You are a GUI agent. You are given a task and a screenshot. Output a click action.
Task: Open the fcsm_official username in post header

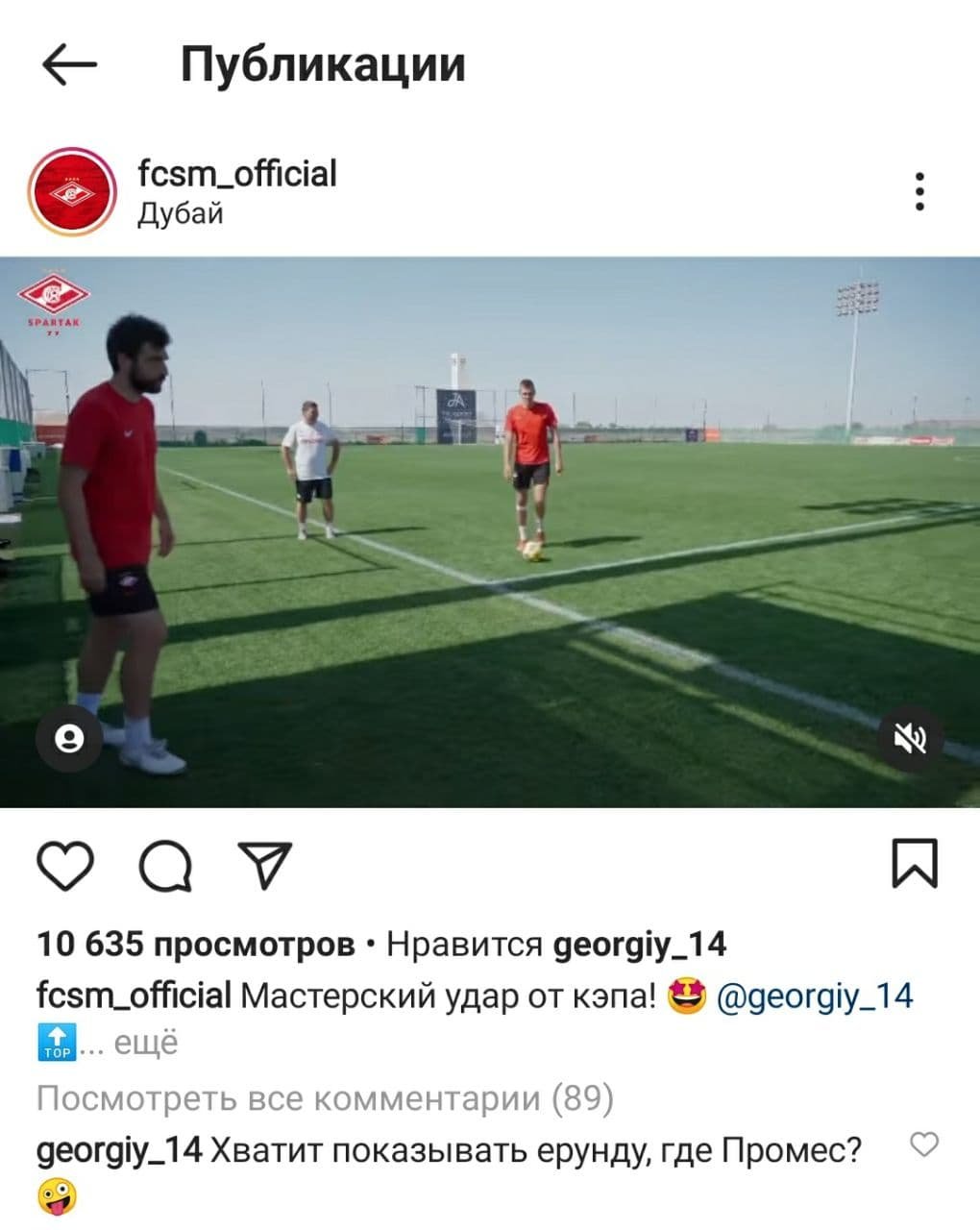tap(237, 174)
